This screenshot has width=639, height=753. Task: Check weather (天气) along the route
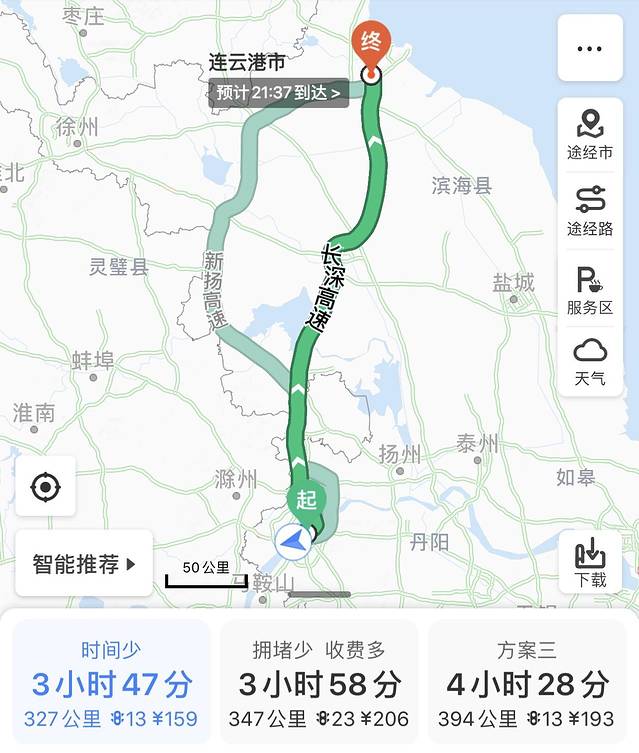click(x=589, y=361)
